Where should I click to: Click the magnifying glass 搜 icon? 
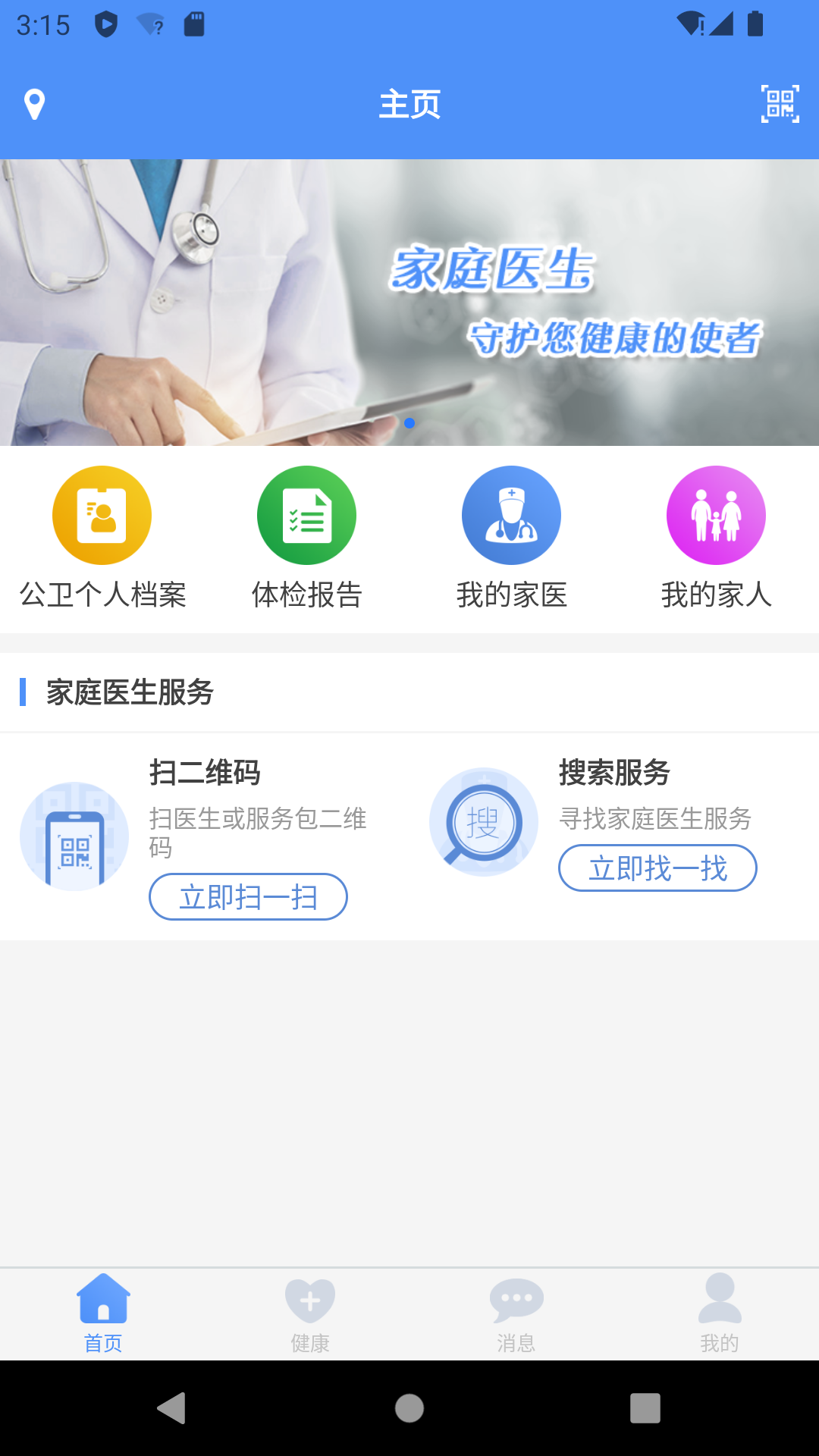click(483, 823)
